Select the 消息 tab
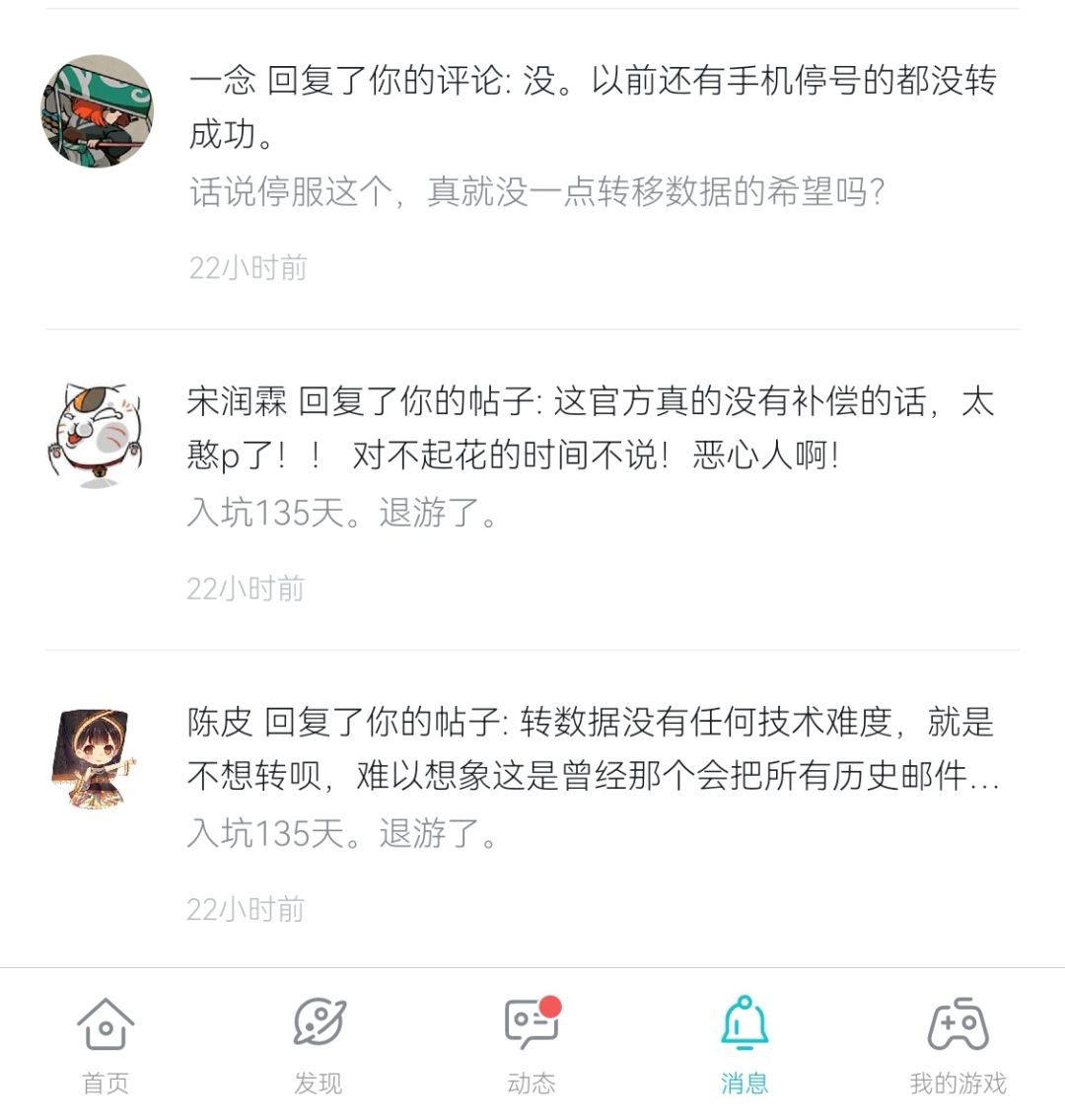Screen dimensions: 1065x1120 [745, 1044]
